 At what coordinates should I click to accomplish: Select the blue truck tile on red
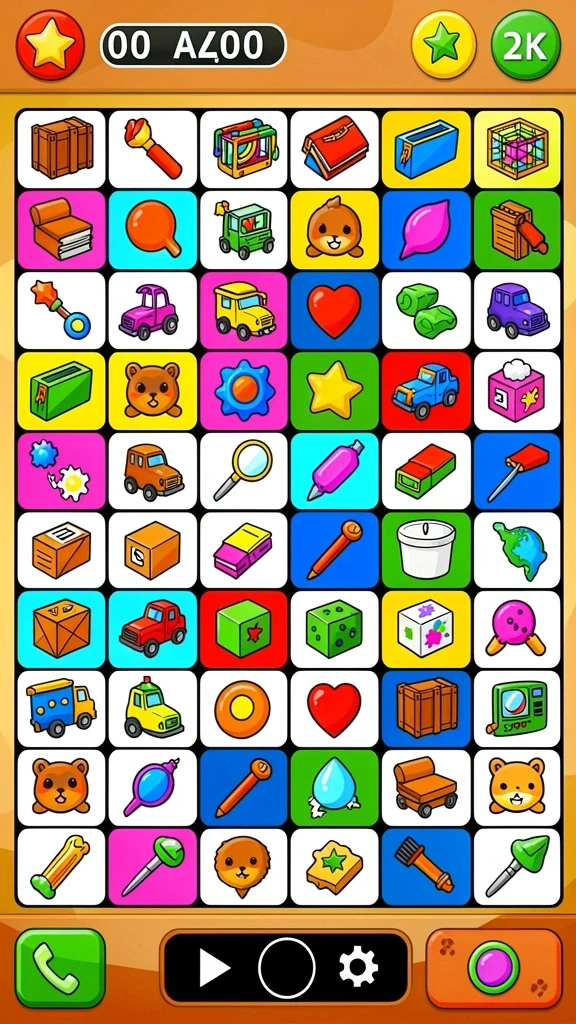coord(426,391)
